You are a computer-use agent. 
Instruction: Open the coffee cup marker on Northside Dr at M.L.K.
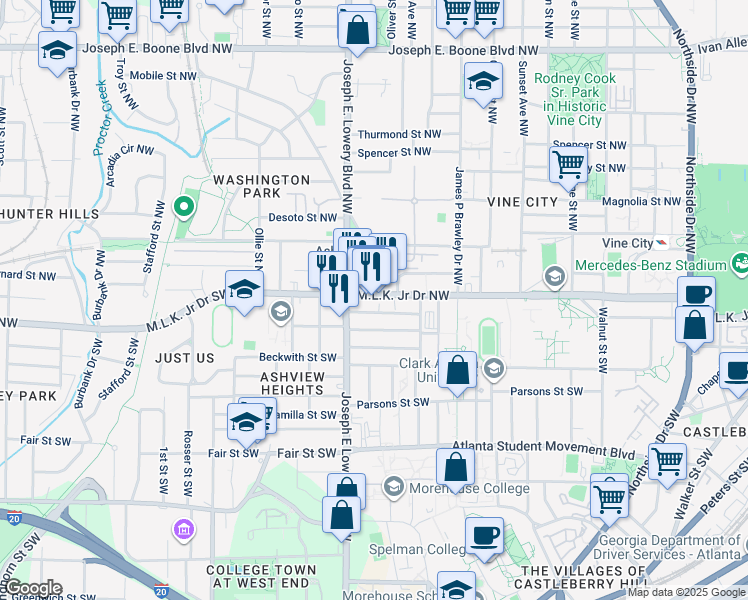pos(696,292)
